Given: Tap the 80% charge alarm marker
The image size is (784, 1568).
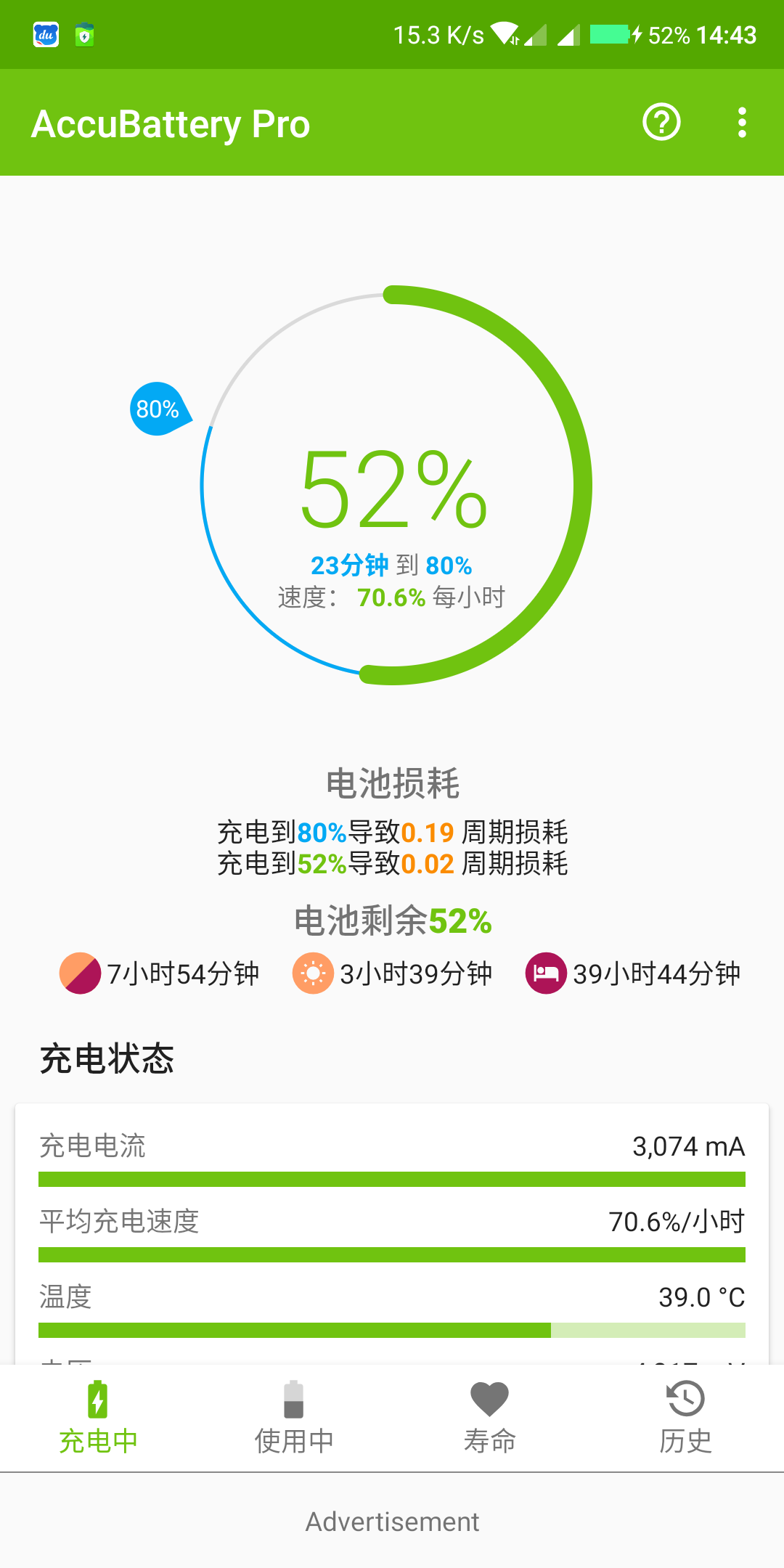Looking at the screenshot, I should pos(160,409).
